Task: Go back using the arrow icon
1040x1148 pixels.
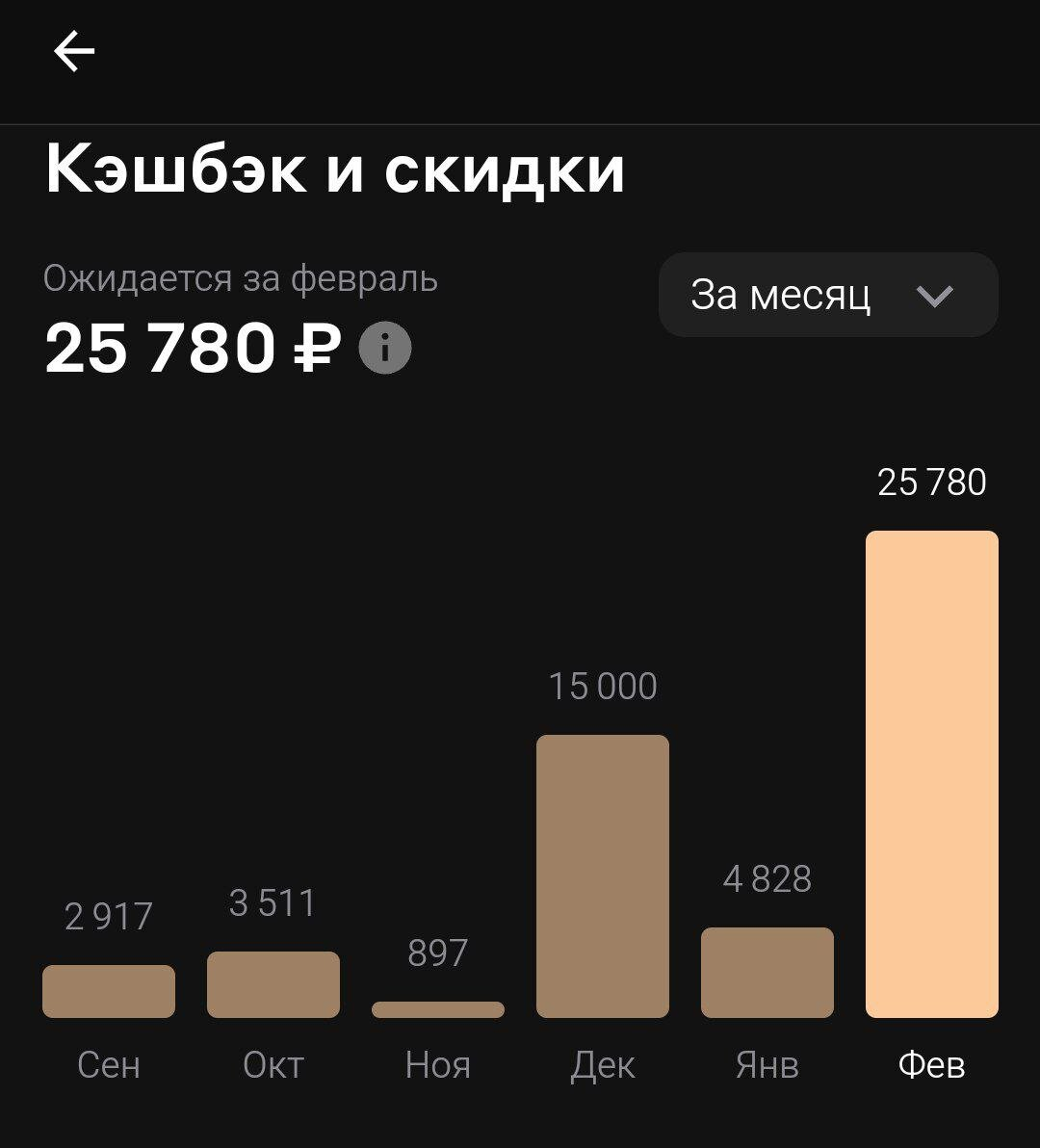Action: [x=74, y=51]
